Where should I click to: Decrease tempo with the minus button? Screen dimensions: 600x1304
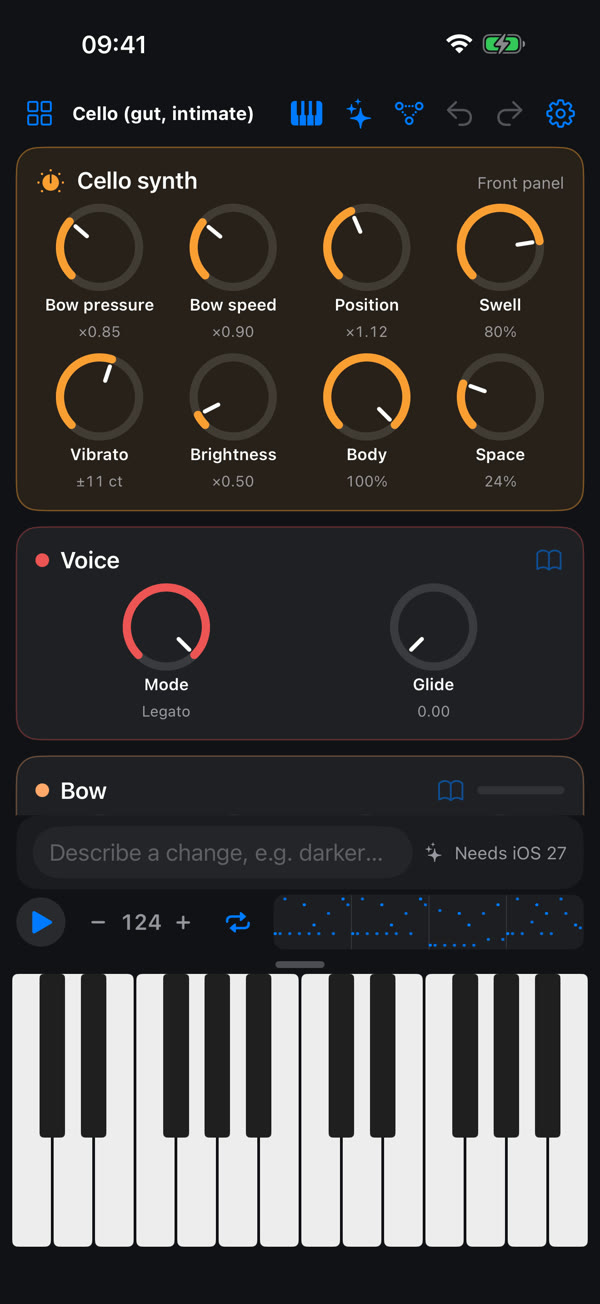[98, 922]
